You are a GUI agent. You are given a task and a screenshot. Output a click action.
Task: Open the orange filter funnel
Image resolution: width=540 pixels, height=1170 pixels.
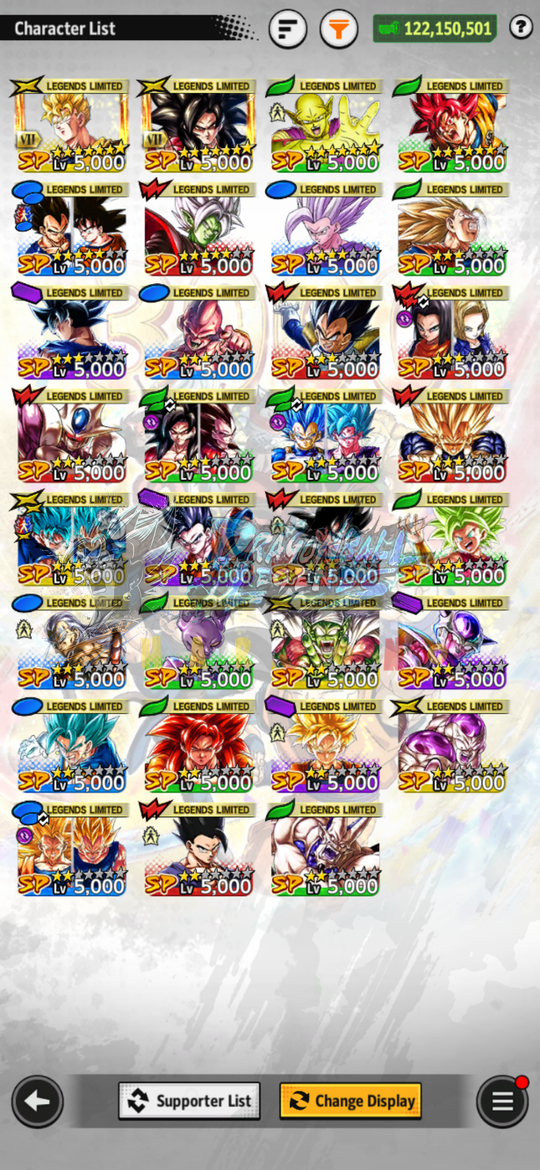(x=339, y=29)
